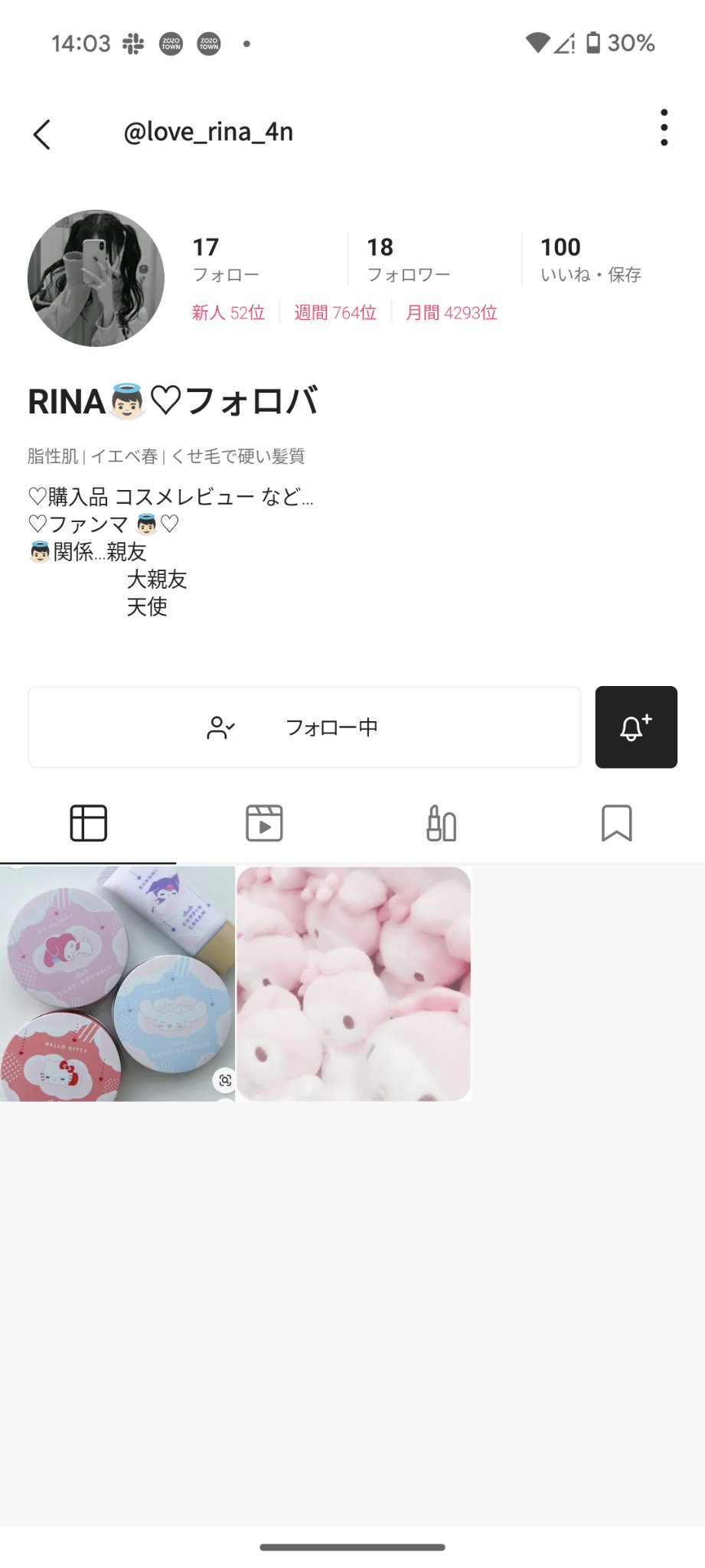705x1568 pixels.
Task: Open the 新人 52位 ranking
Action: [x=227, y=312]
